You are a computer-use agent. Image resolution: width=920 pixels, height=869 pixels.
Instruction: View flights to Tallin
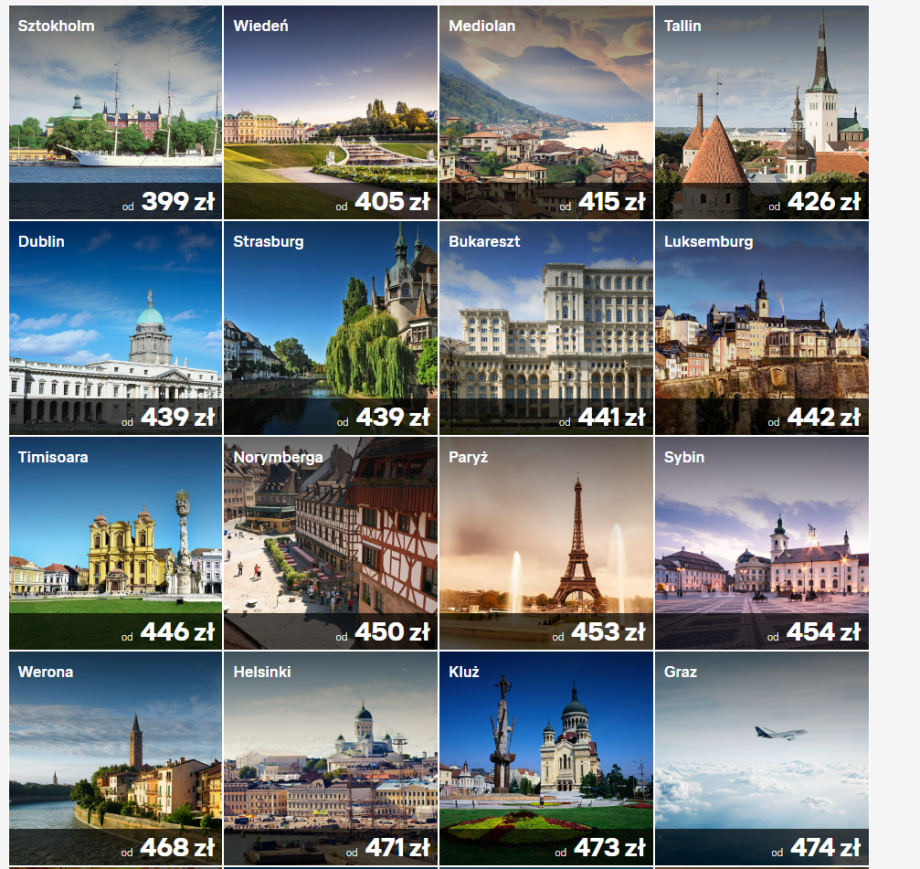[x=761, y=112]
